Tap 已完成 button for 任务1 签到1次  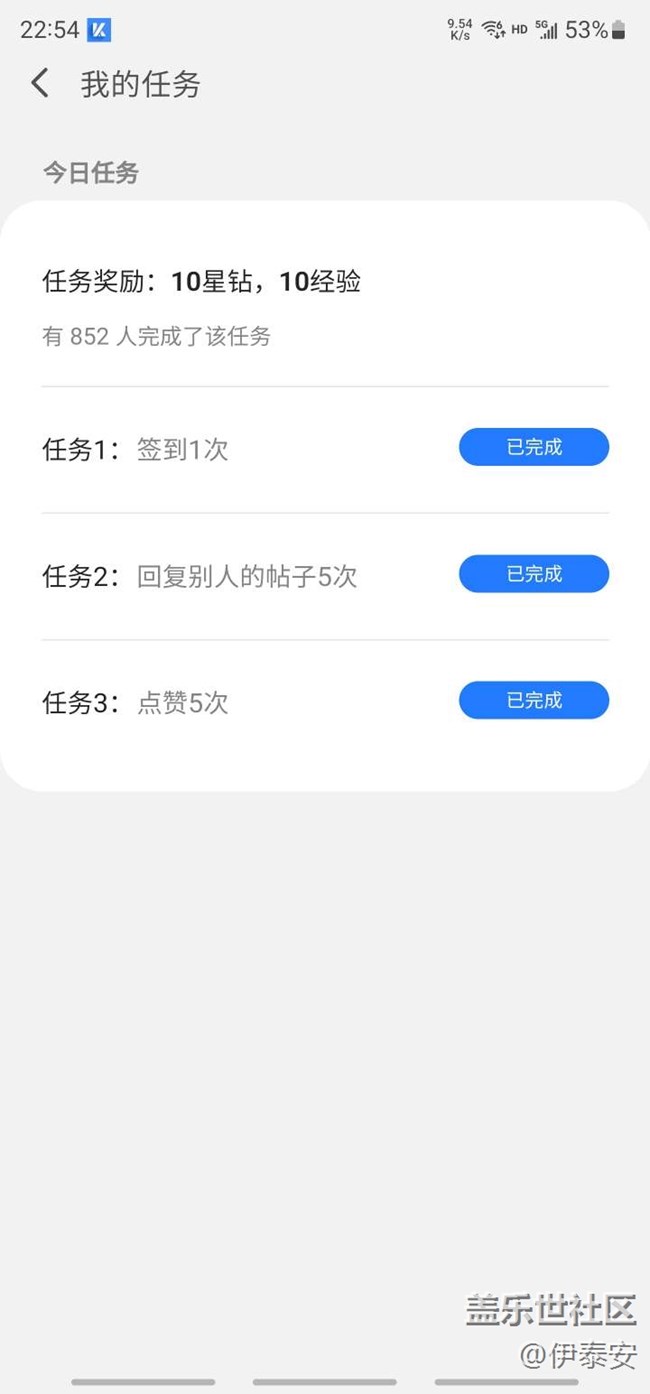[x=534, y=447]
